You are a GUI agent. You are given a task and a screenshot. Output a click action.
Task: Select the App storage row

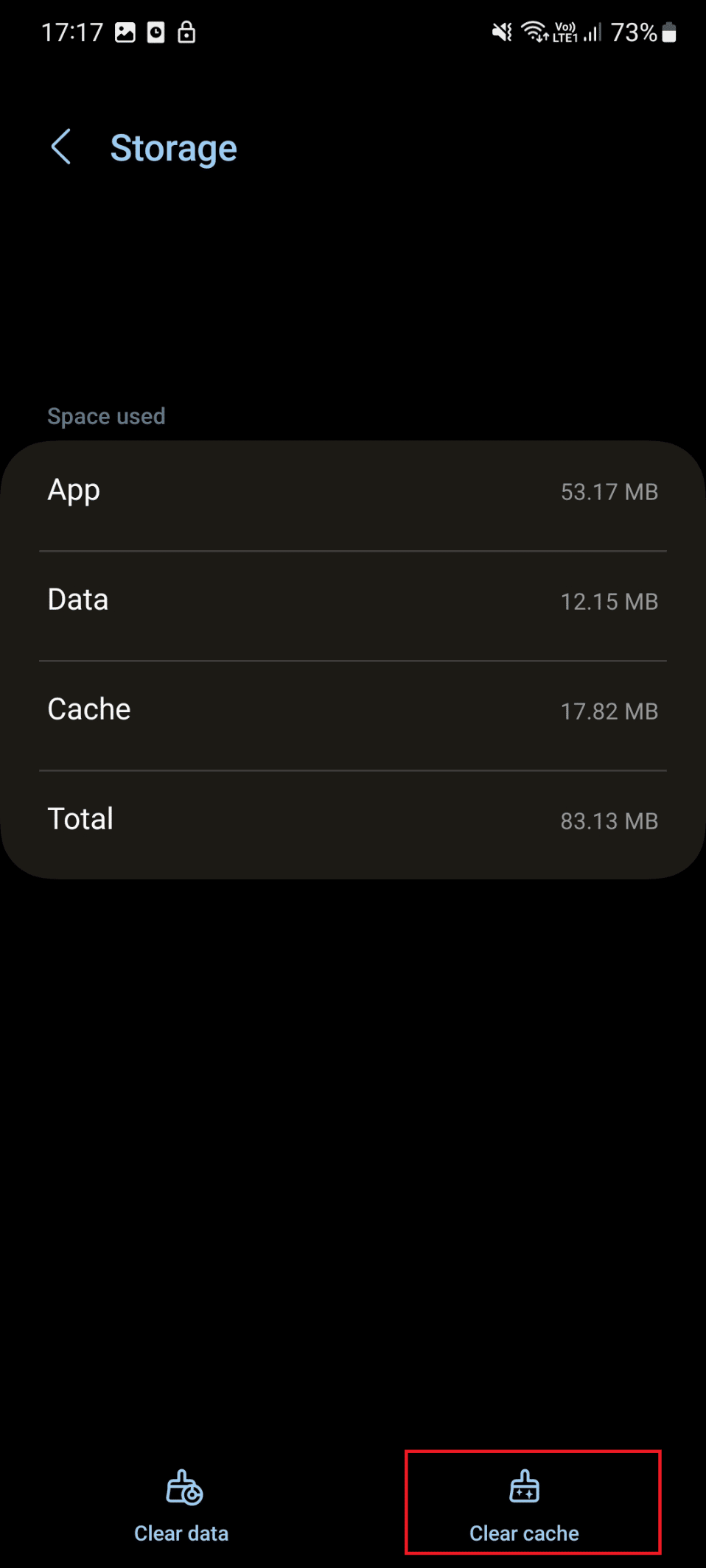[x=353, y=491]
